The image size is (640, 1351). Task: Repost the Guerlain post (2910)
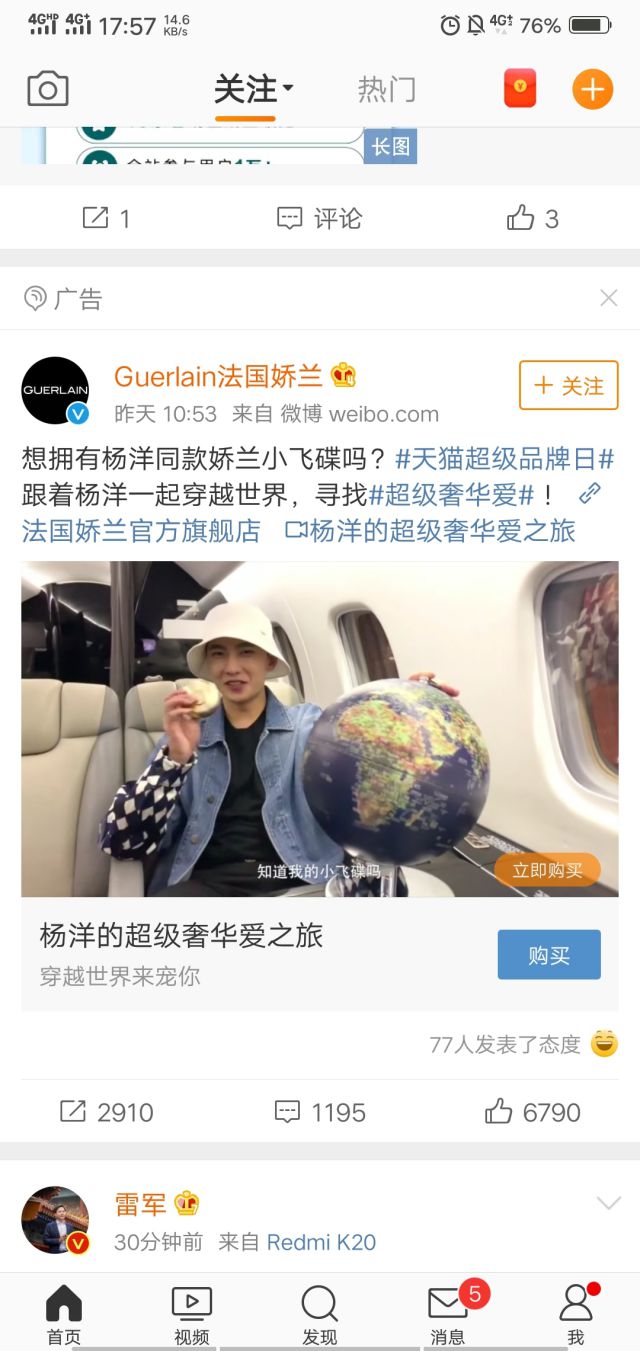coord(106,1112)
